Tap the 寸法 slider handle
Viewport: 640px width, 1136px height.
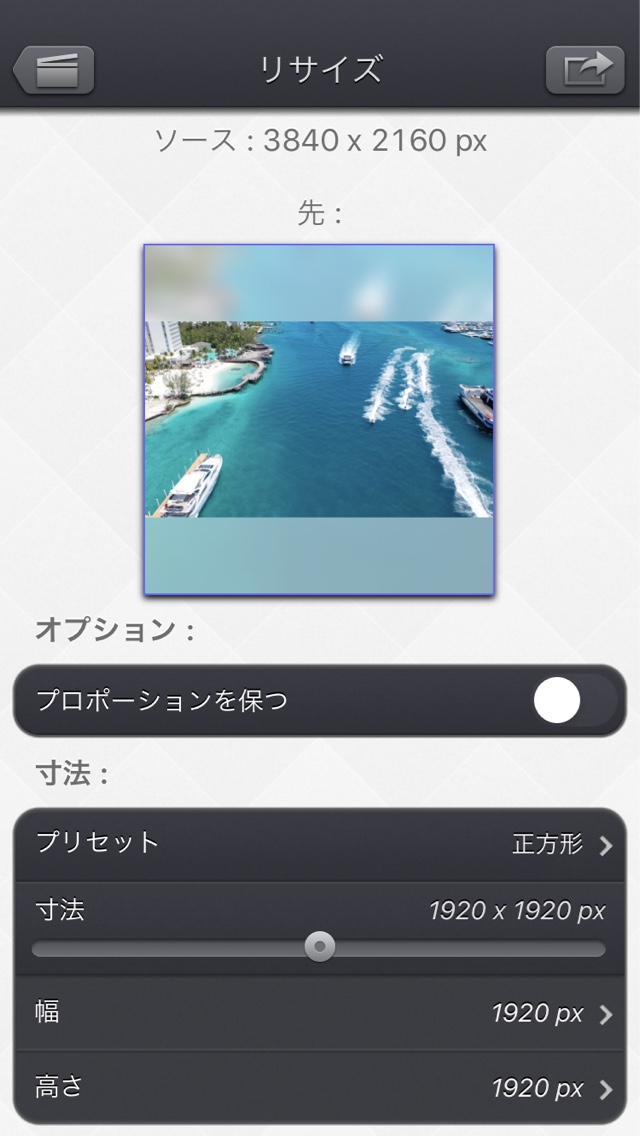coord(320,946)
